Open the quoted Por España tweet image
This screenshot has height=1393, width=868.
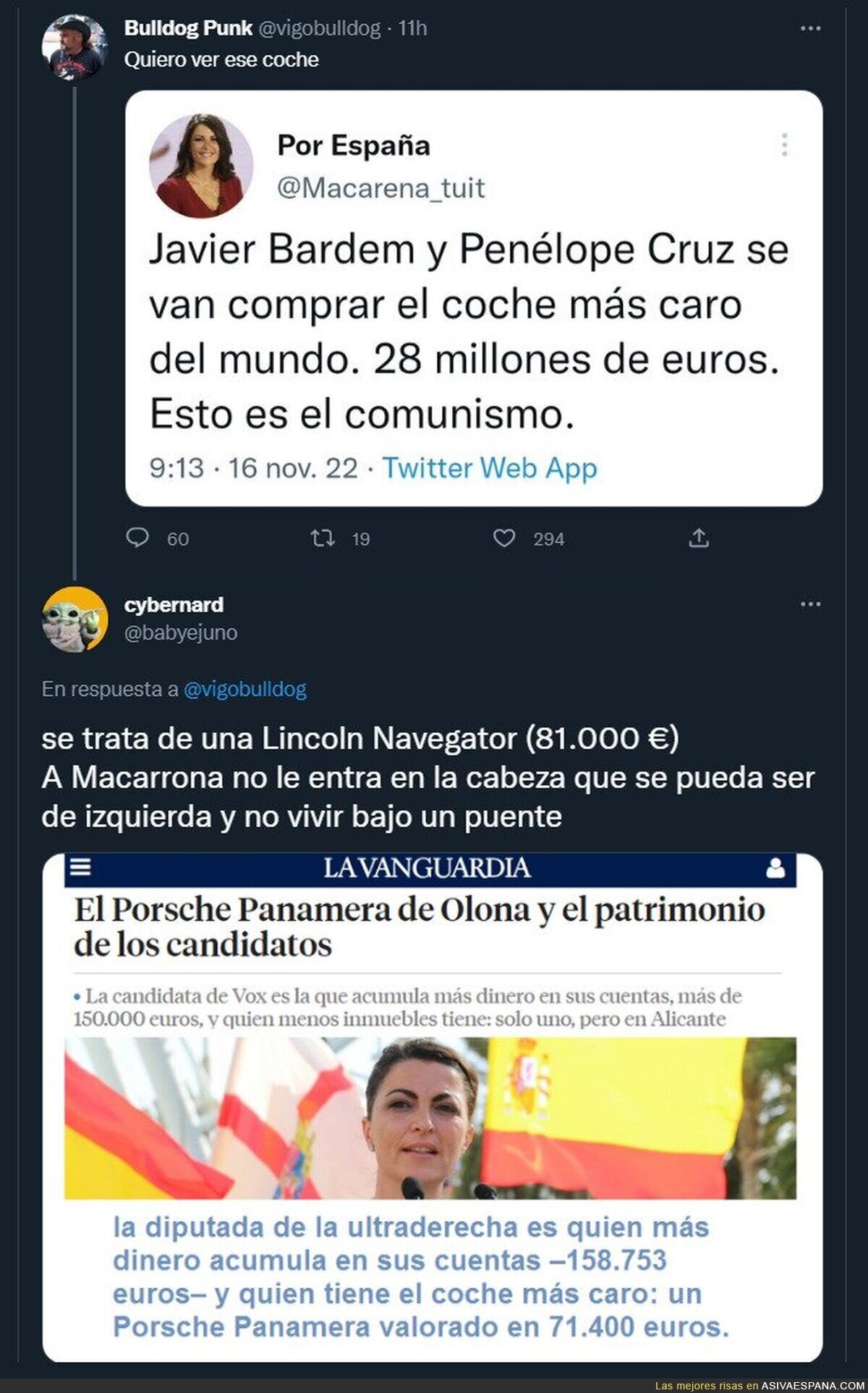click(474, 298)
